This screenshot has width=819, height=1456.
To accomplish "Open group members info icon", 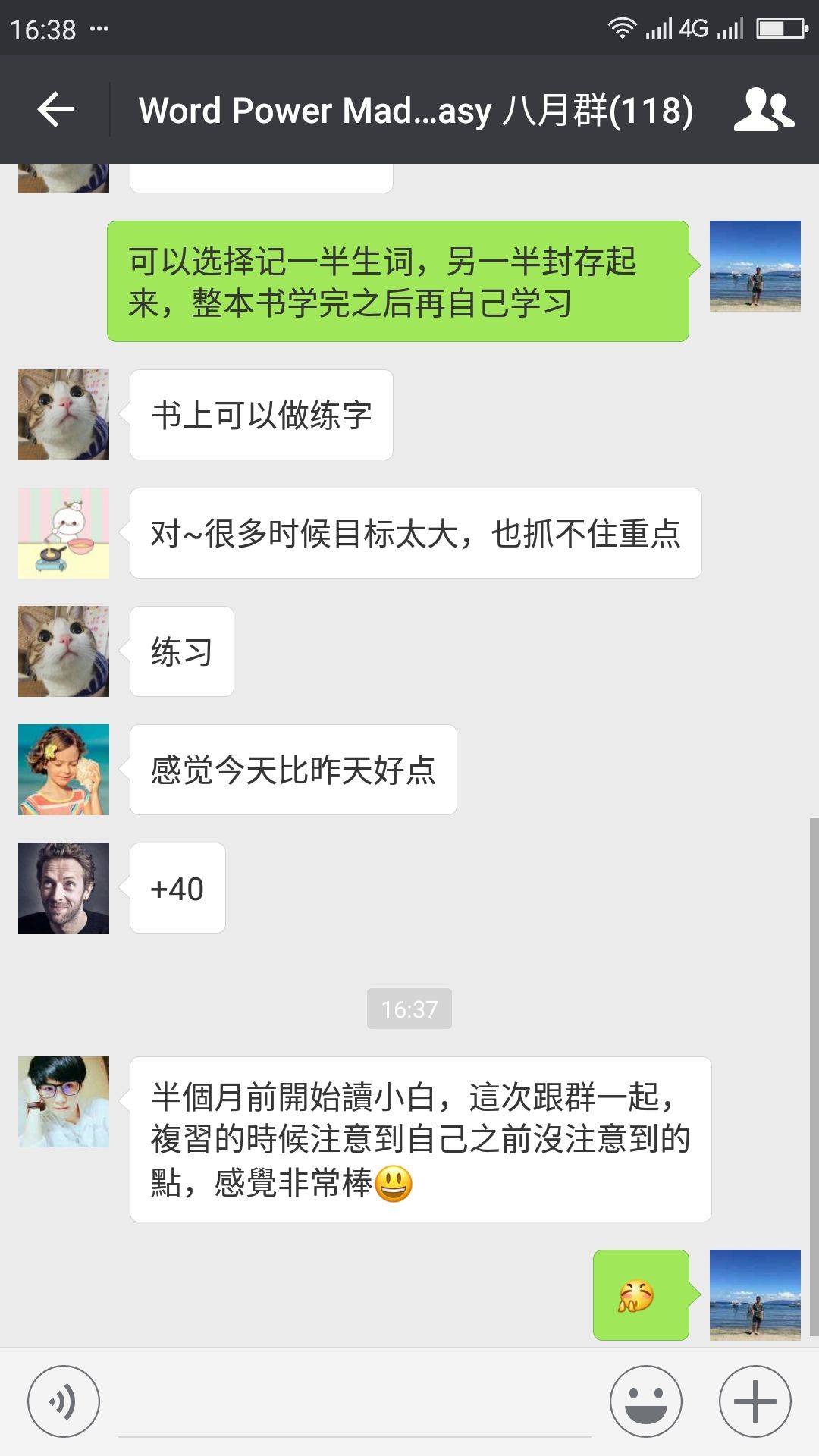I will (x=763, y=111).
